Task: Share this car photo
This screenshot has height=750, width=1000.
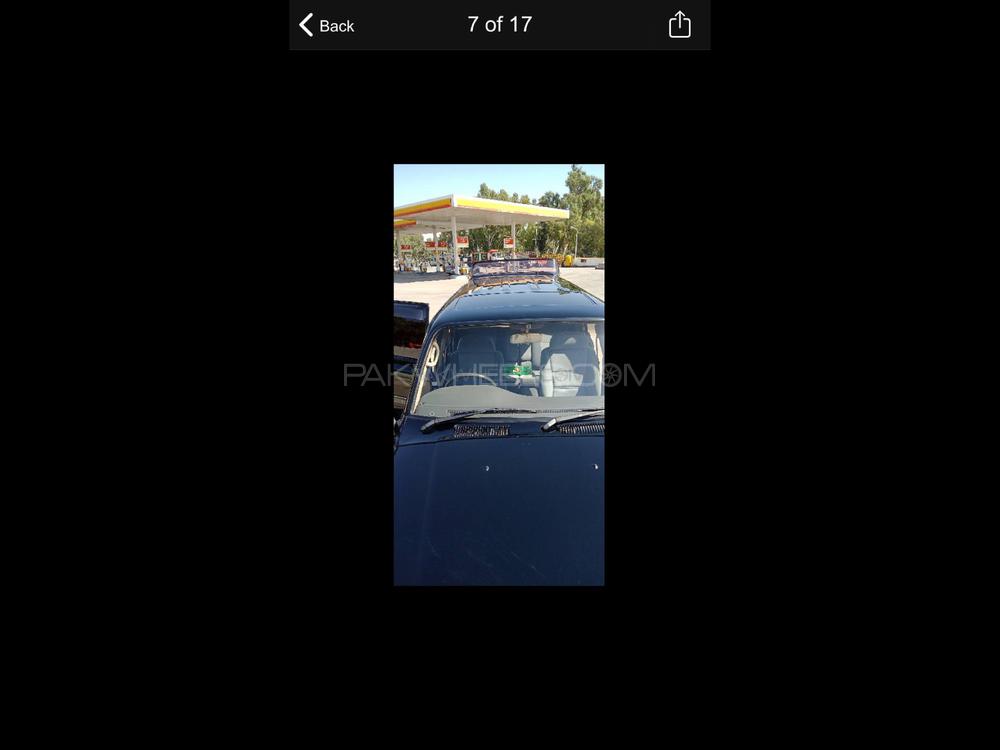Action: (x=679, y=25)
